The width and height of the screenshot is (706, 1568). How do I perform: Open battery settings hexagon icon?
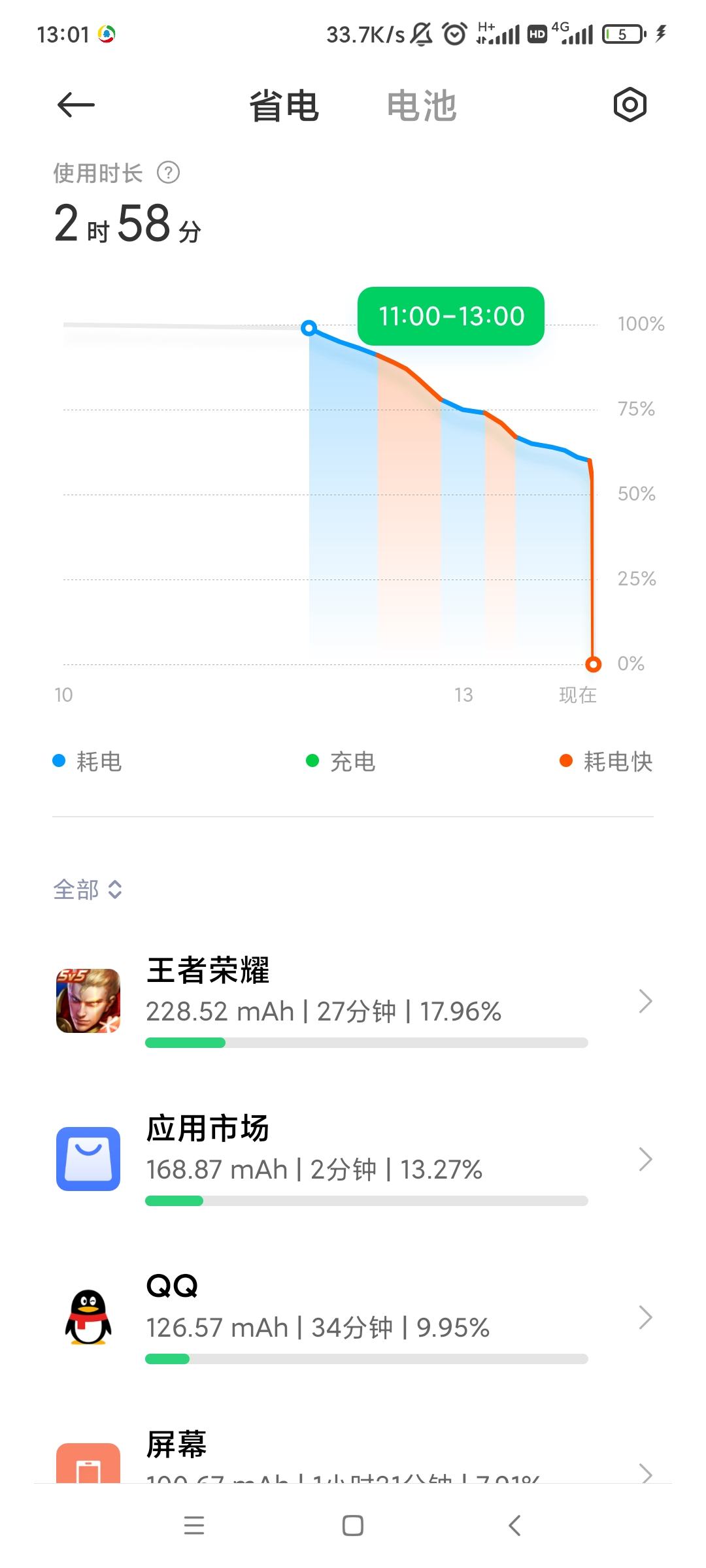(x=630, y=105)
